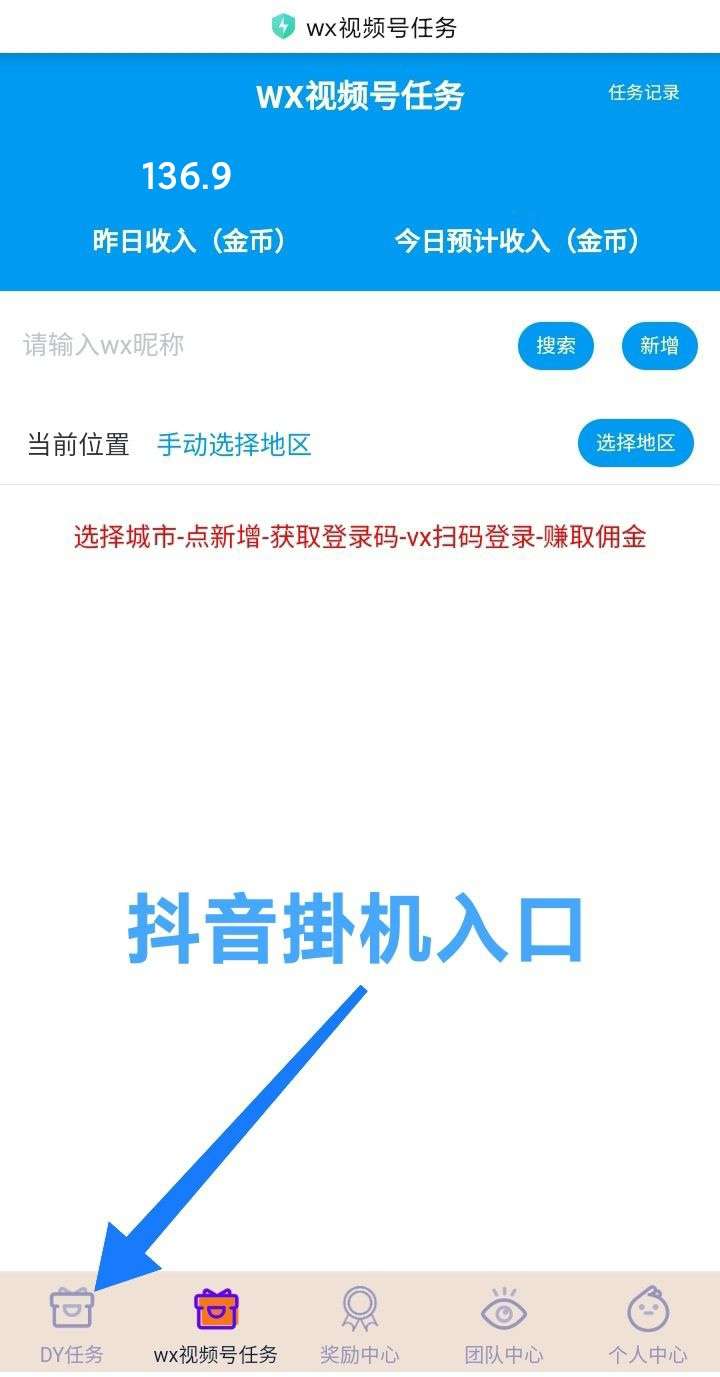Screen dimensions: 720x1377
Task: Go to 奖励中心 tab
Action: tap(360, 1326)
